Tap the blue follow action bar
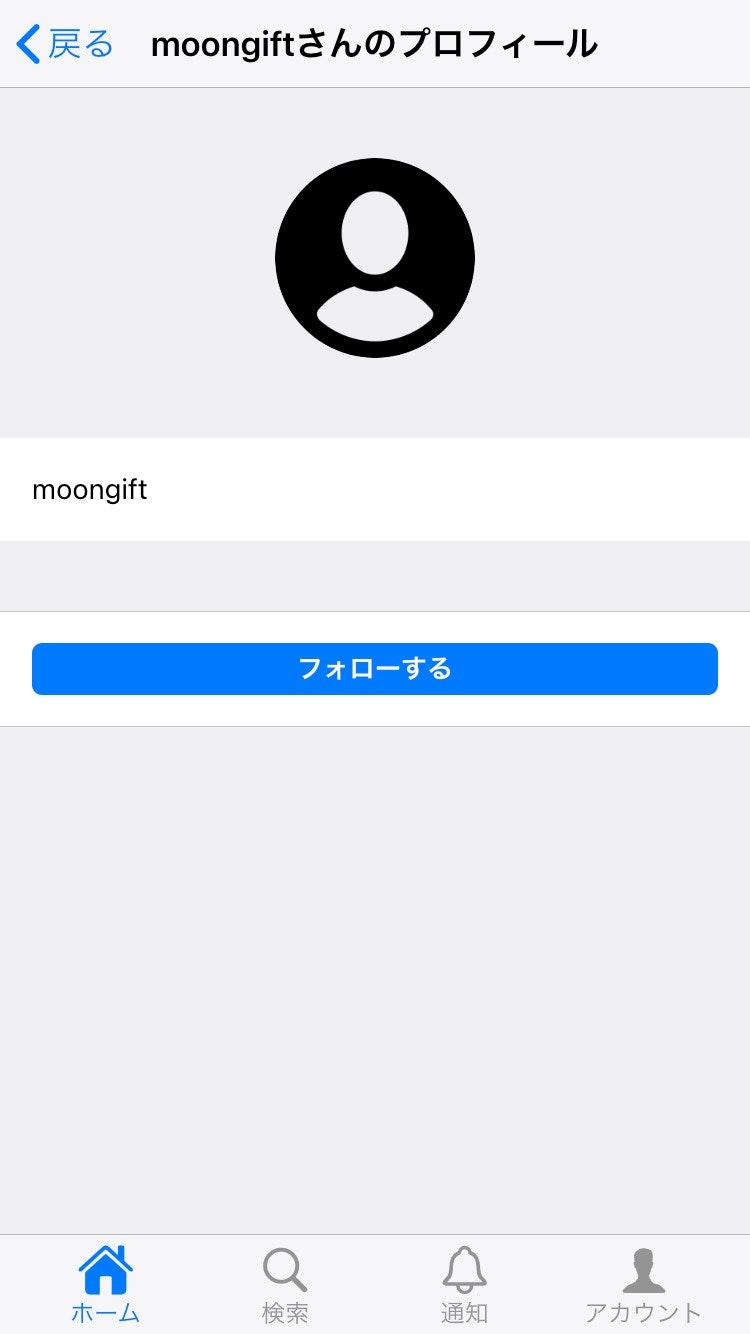 (375, 669)
